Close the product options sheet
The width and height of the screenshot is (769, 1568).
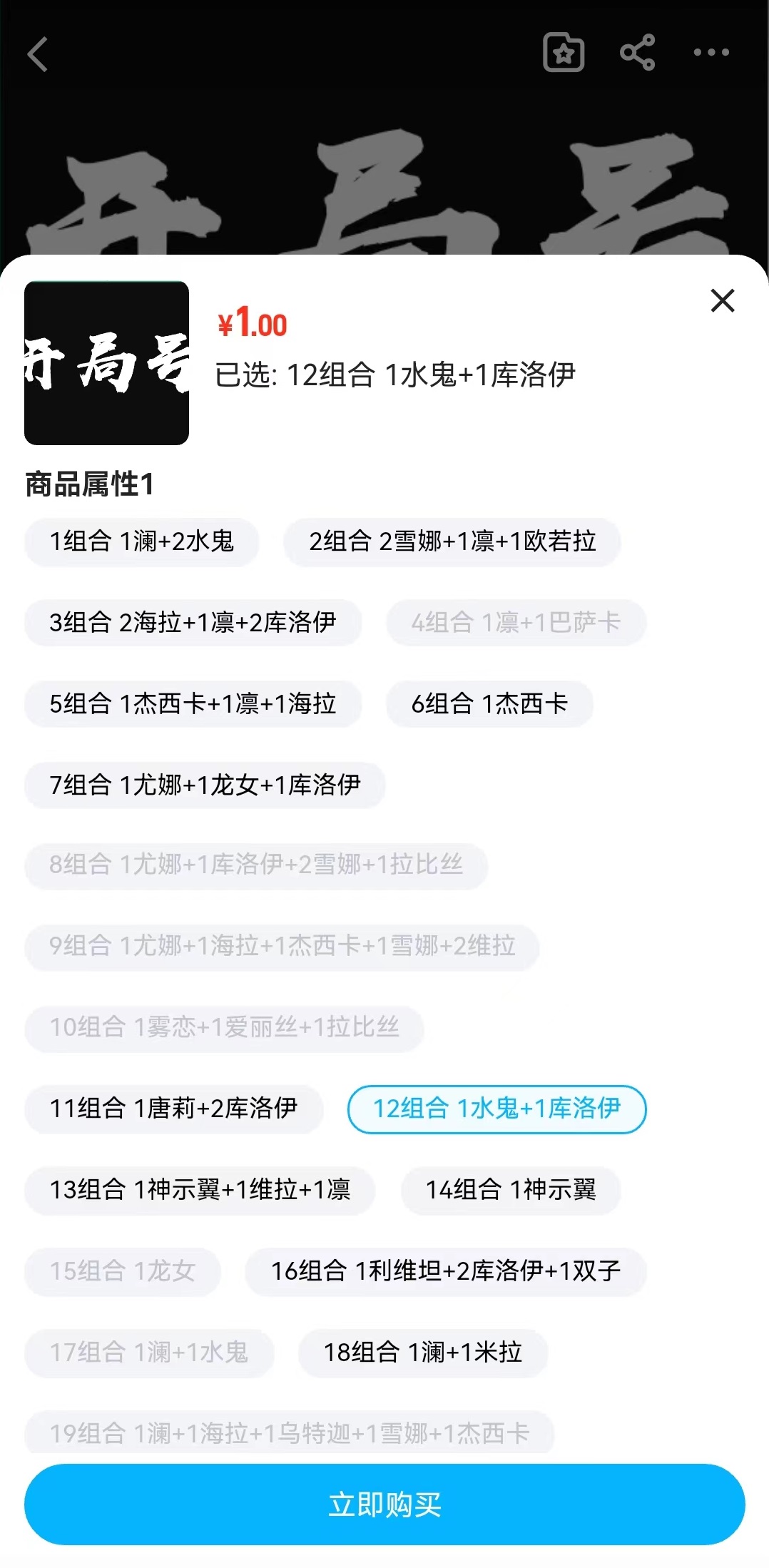point(723,301)
